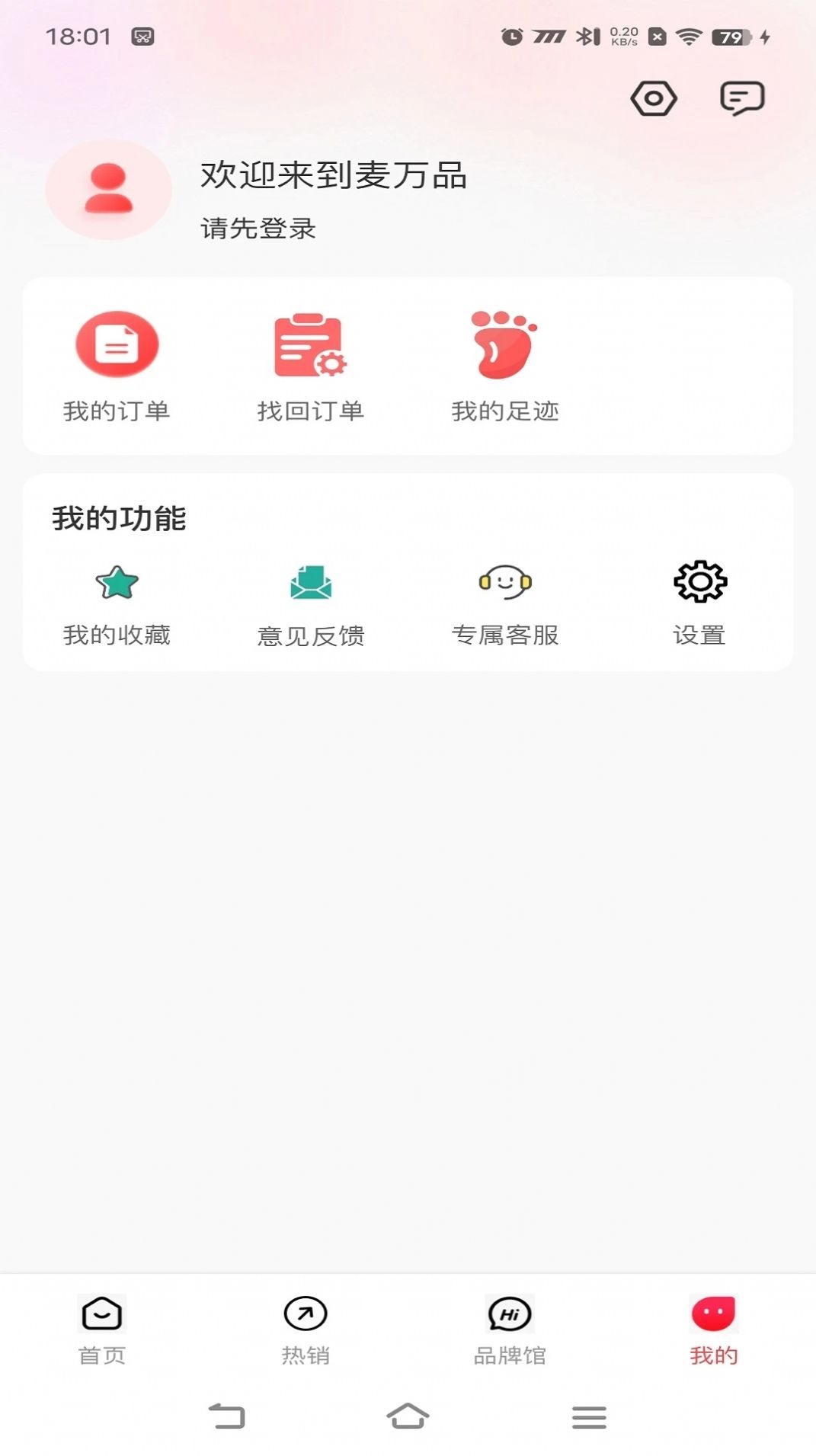This screenshot has width=816, height=1456.
Task: Tap 请先登录 to sign in
Action: point(258,226)
